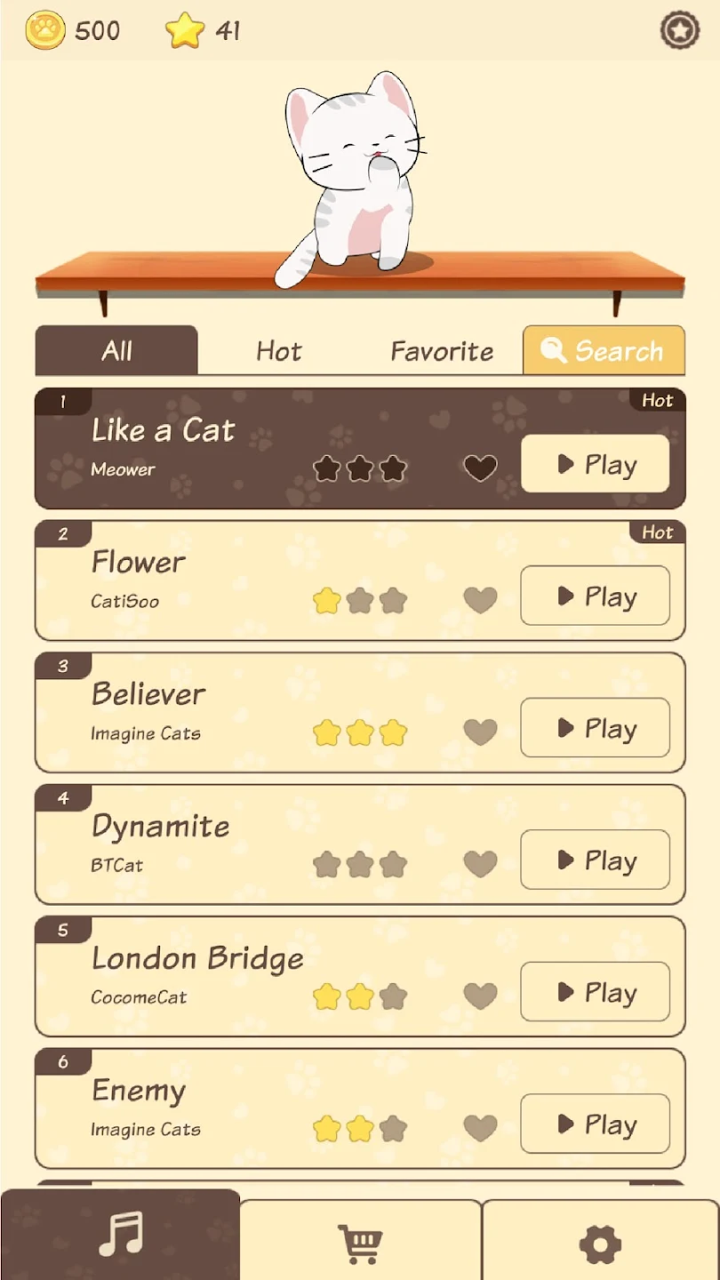Screen dimensions: 720x1280
Task: Play the song Dynamite
Action: [594, 861]
